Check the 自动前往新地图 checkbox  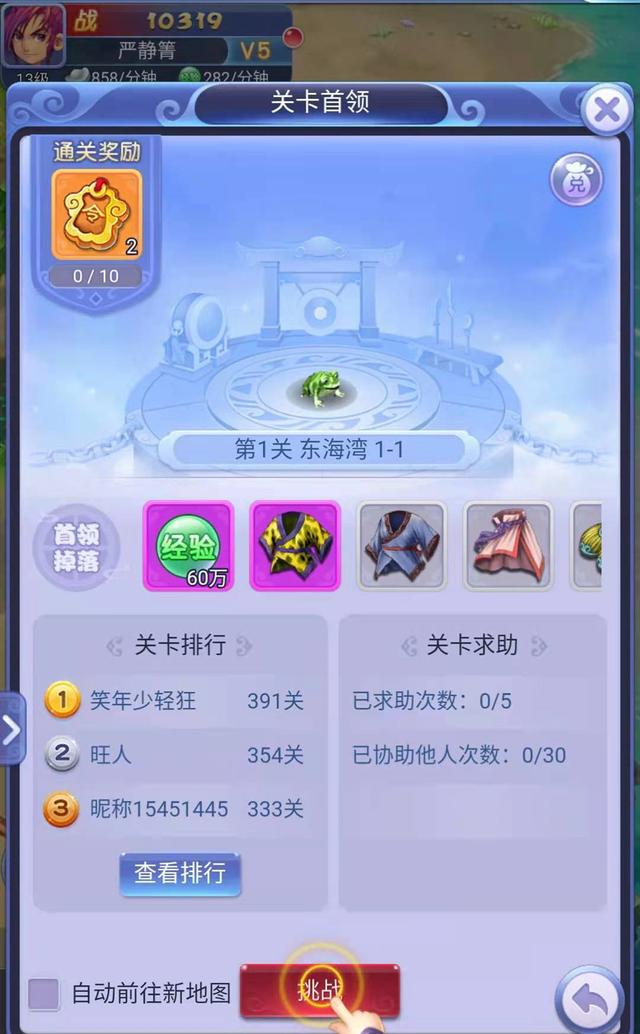pyautogui.click(x=44, y=993)
